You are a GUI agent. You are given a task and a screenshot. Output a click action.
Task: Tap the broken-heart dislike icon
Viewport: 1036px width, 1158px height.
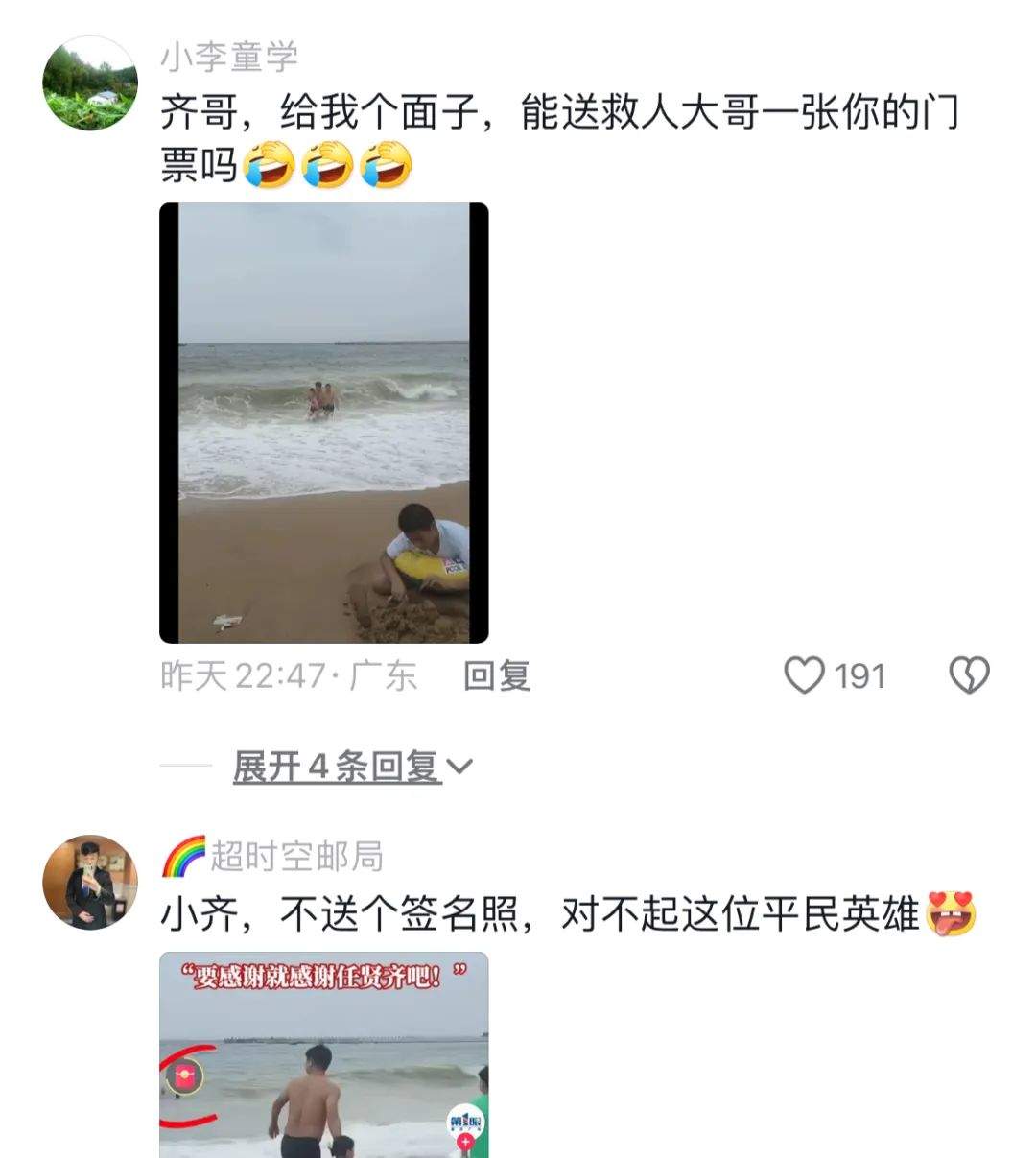tap(967, 675)
